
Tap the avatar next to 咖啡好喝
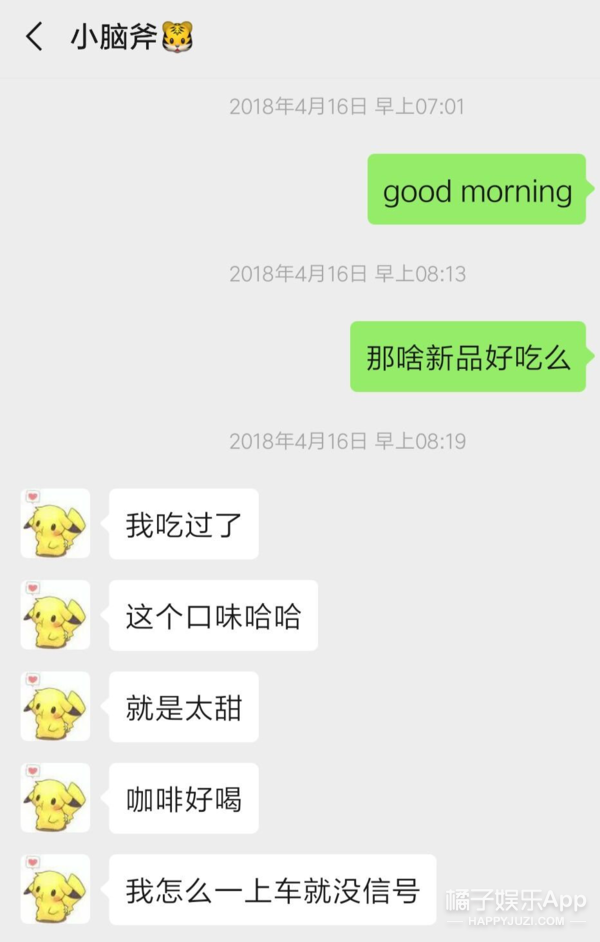(55, 798)
